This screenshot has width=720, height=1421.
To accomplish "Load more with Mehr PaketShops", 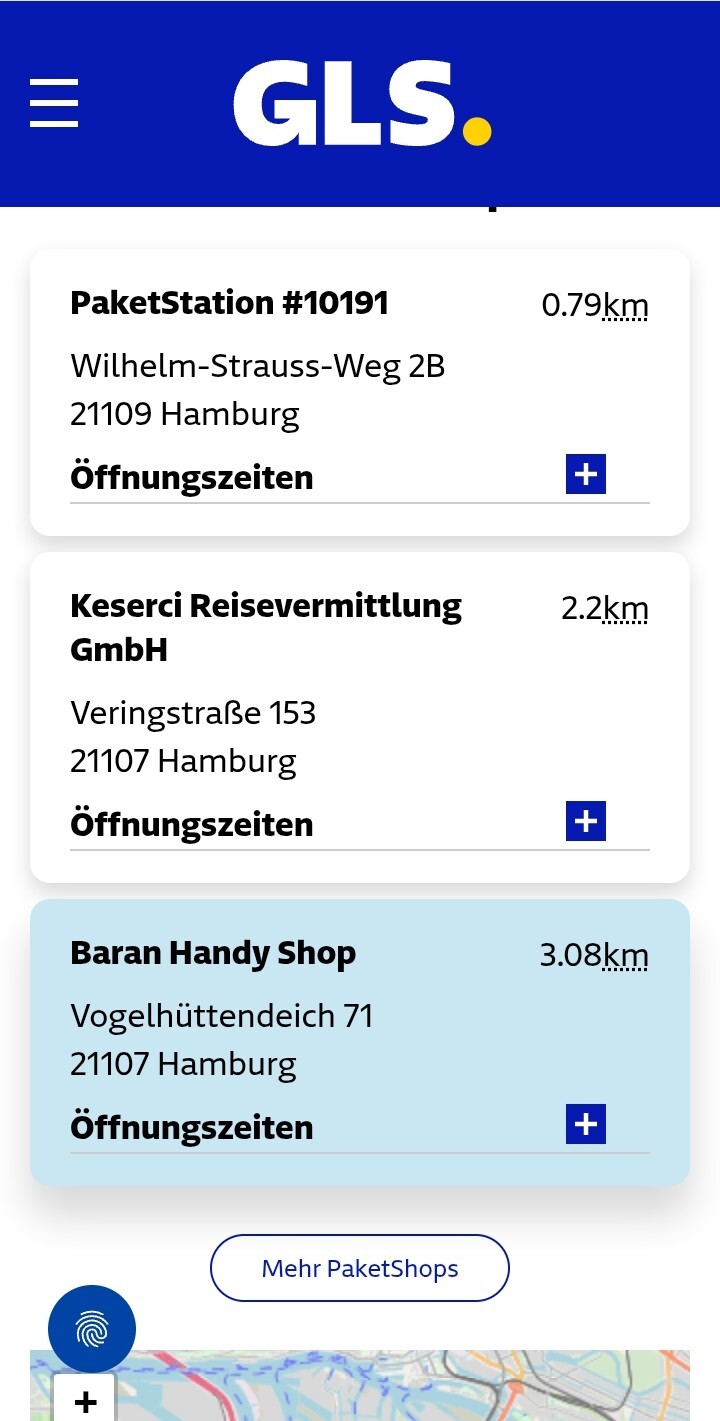I will [x=360, y=1268].
